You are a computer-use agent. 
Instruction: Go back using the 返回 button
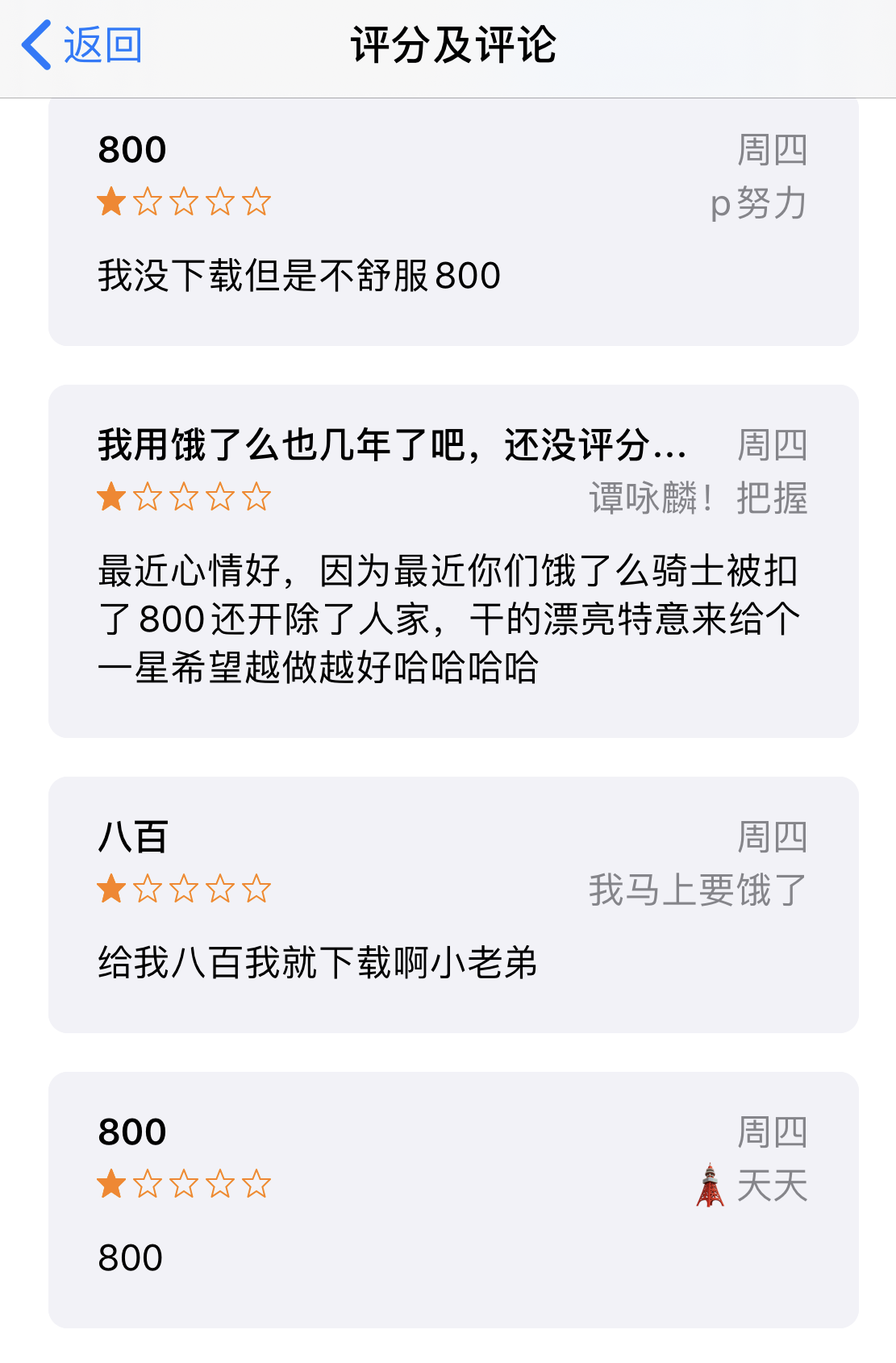(x=82, y=45)
